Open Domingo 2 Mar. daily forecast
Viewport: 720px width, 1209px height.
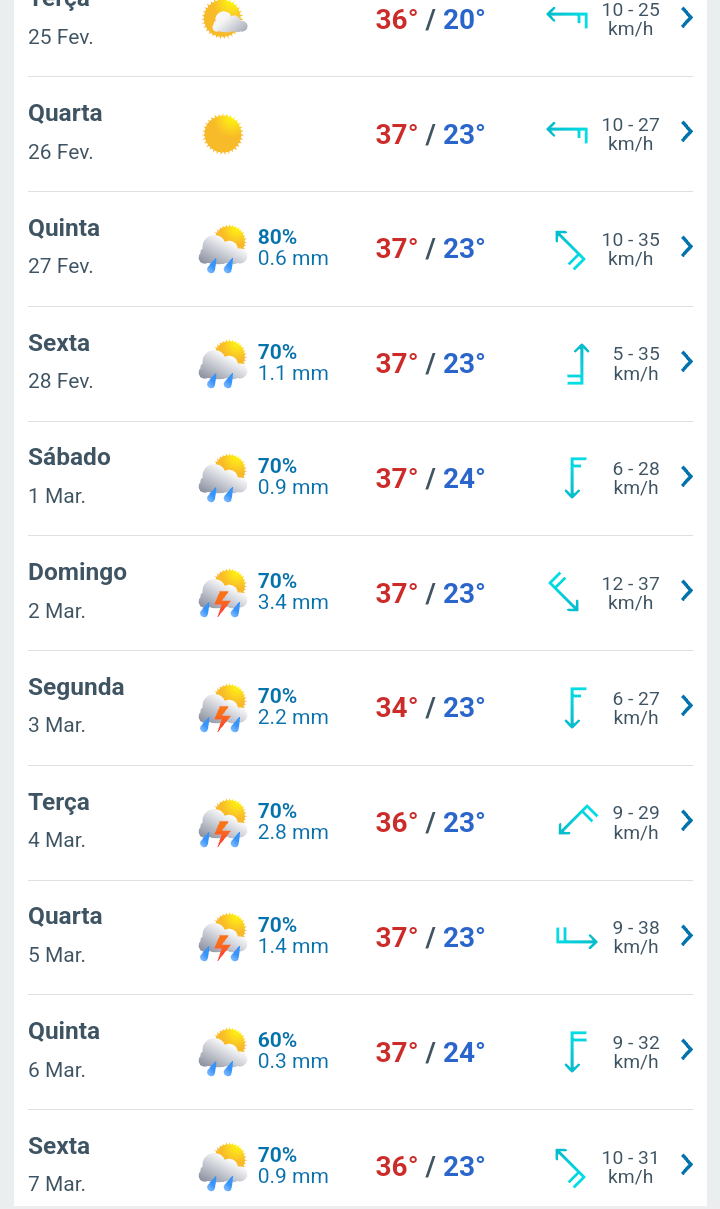coord(360,593)
